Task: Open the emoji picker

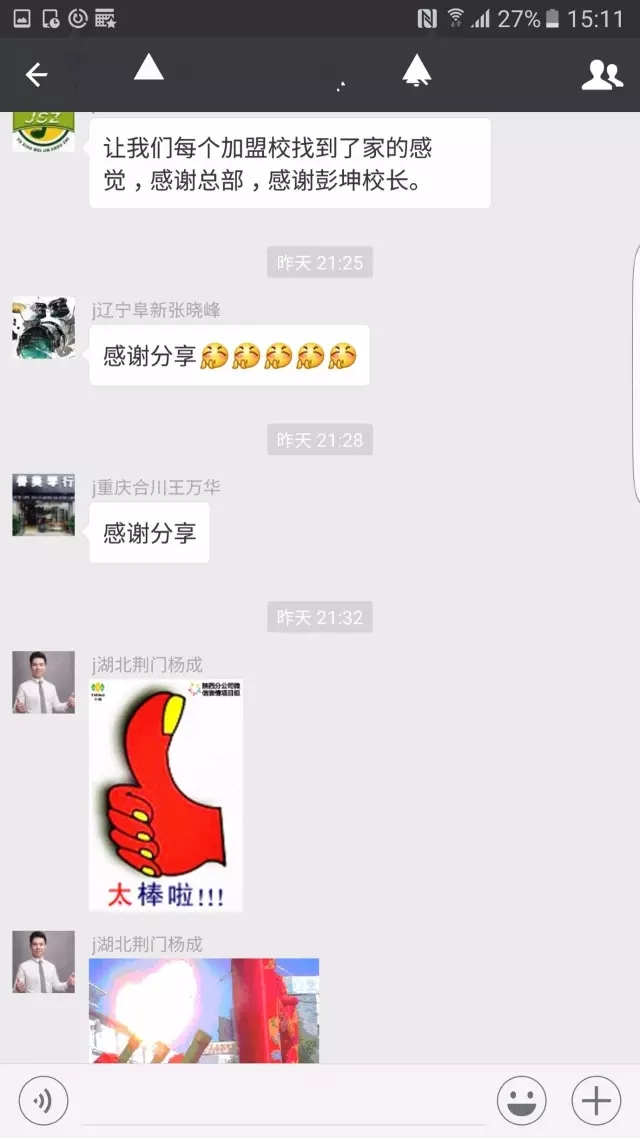Action: pos(522,1101)
